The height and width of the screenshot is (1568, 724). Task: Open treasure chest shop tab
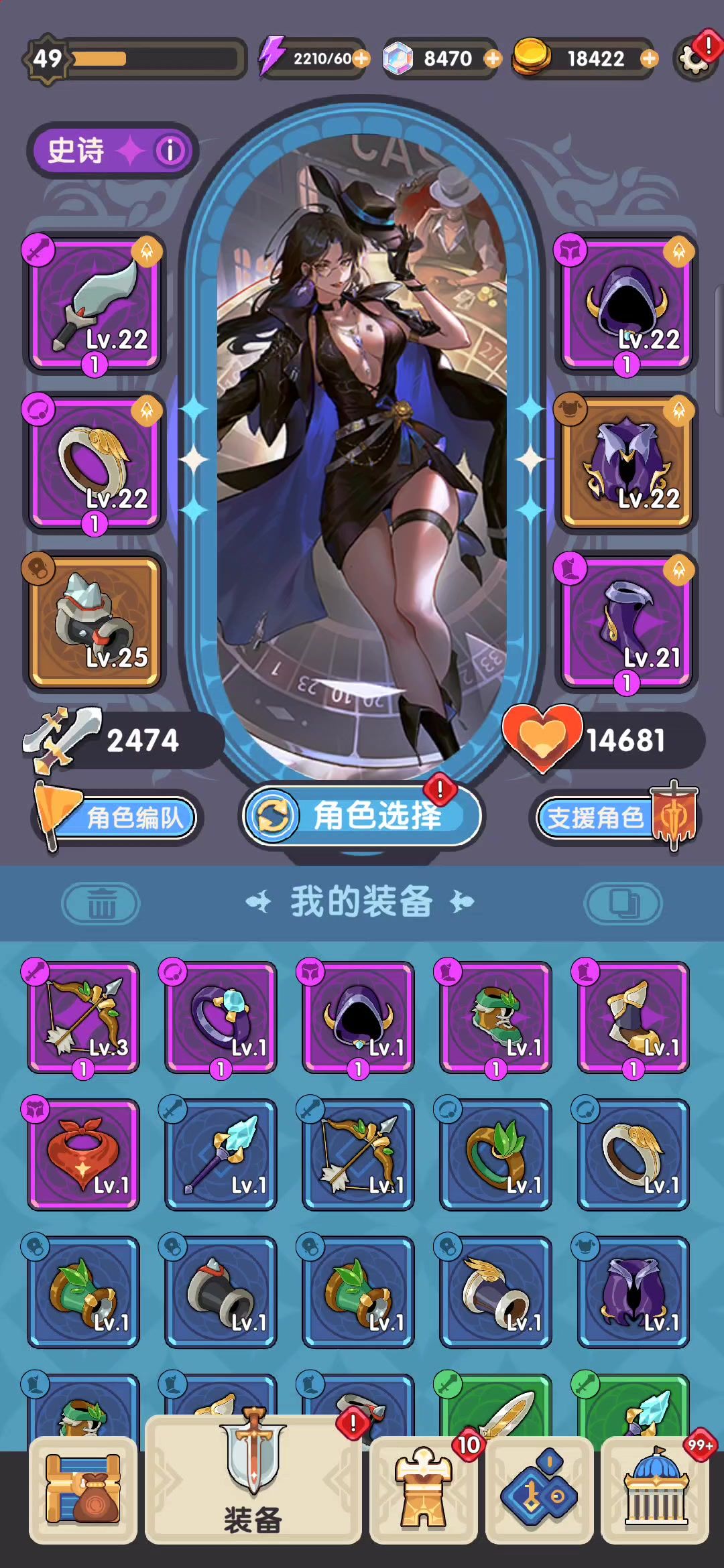pyautogui.click(x=83, y=1490)
